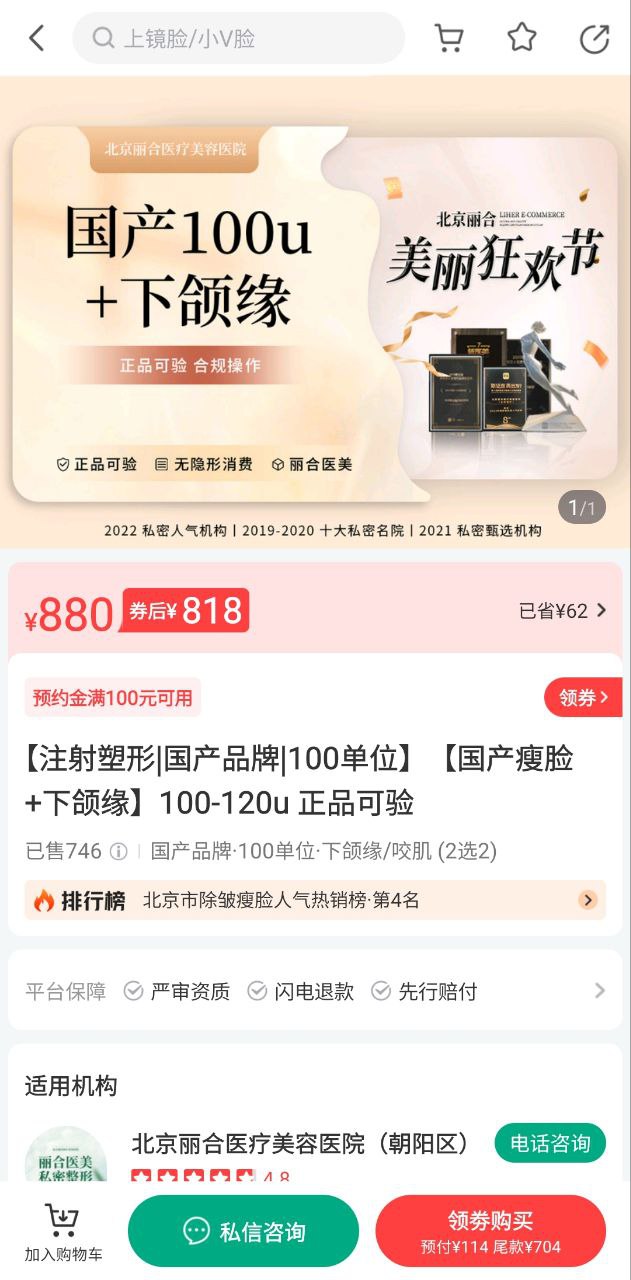Share this product page
This screenshot has width=631, height=1280.
coord(594,39)
